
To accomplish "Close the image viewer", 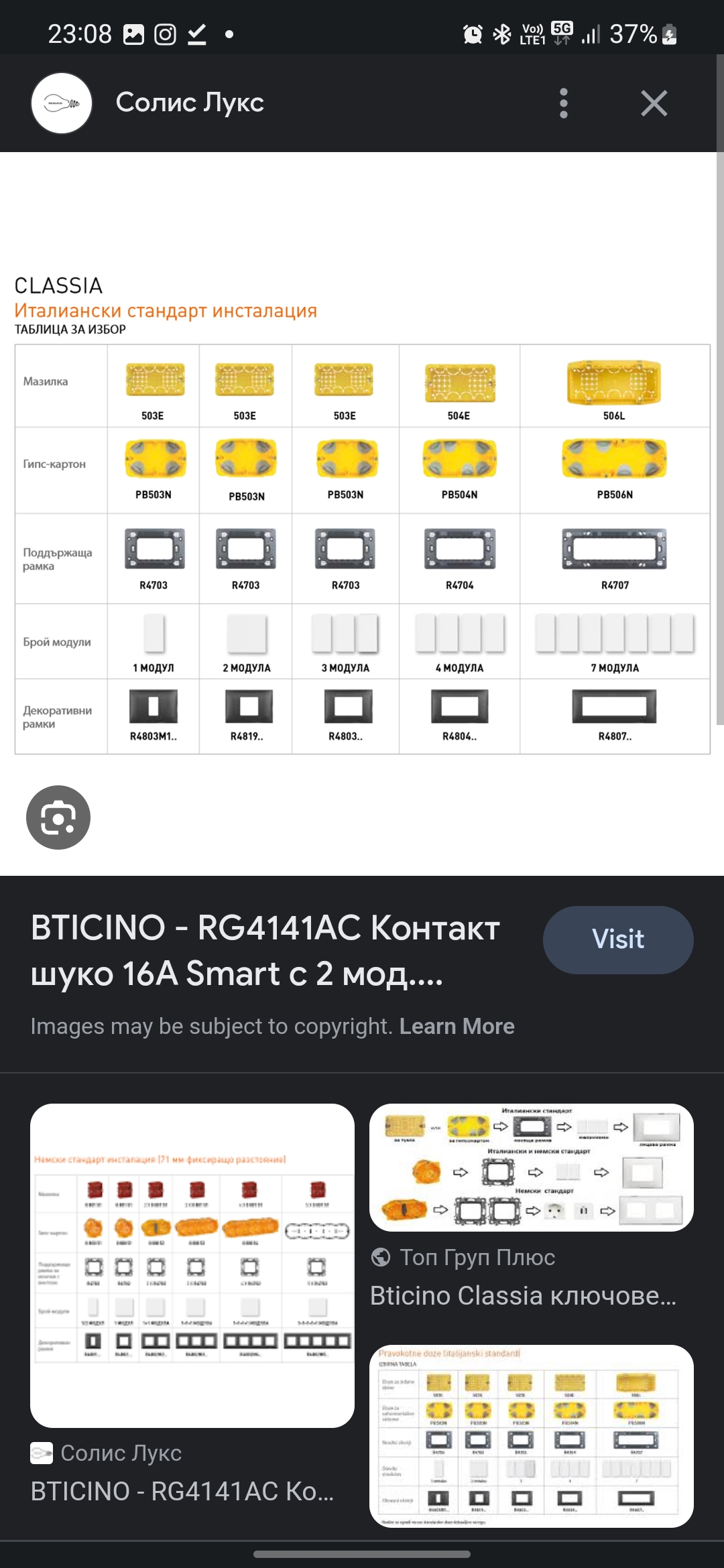I will tap(654, 103).
